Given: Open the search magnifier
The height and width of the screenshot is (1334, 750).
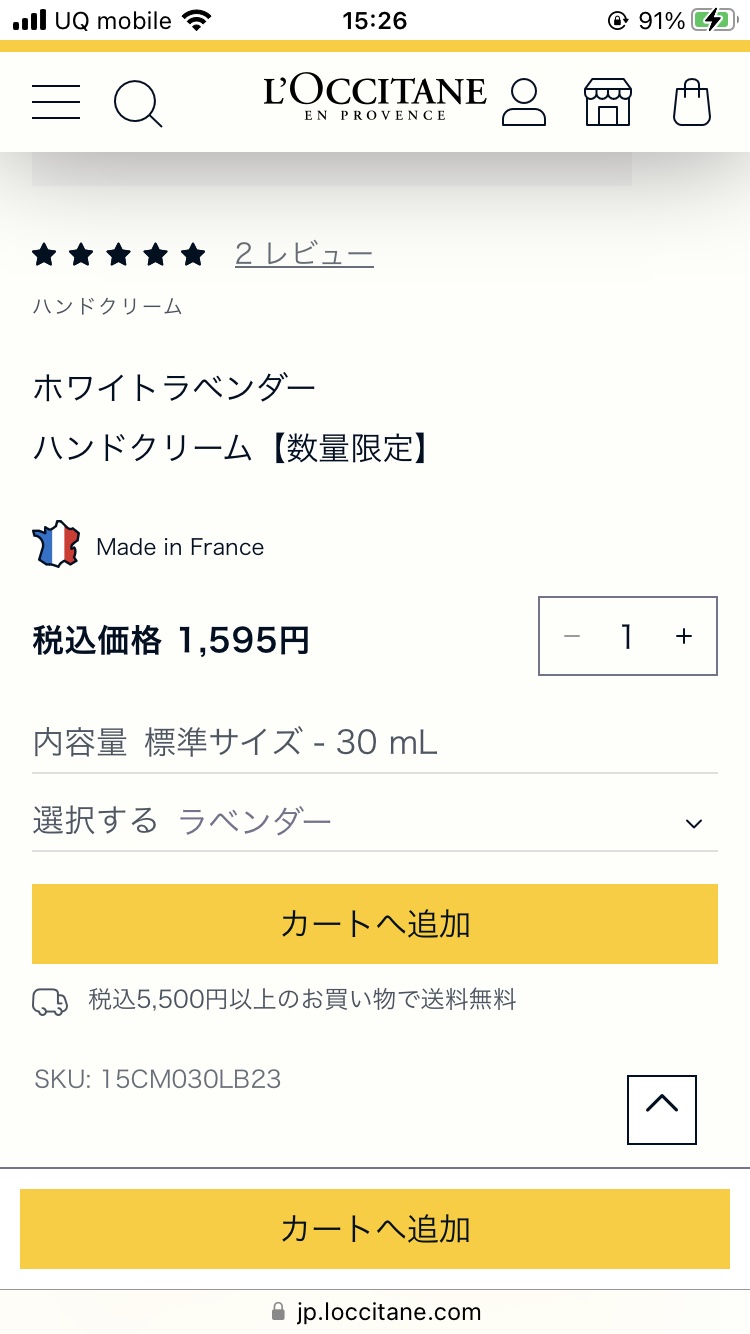Looking at the screenshot, I should pyautogui.click(x=137, y=103).
